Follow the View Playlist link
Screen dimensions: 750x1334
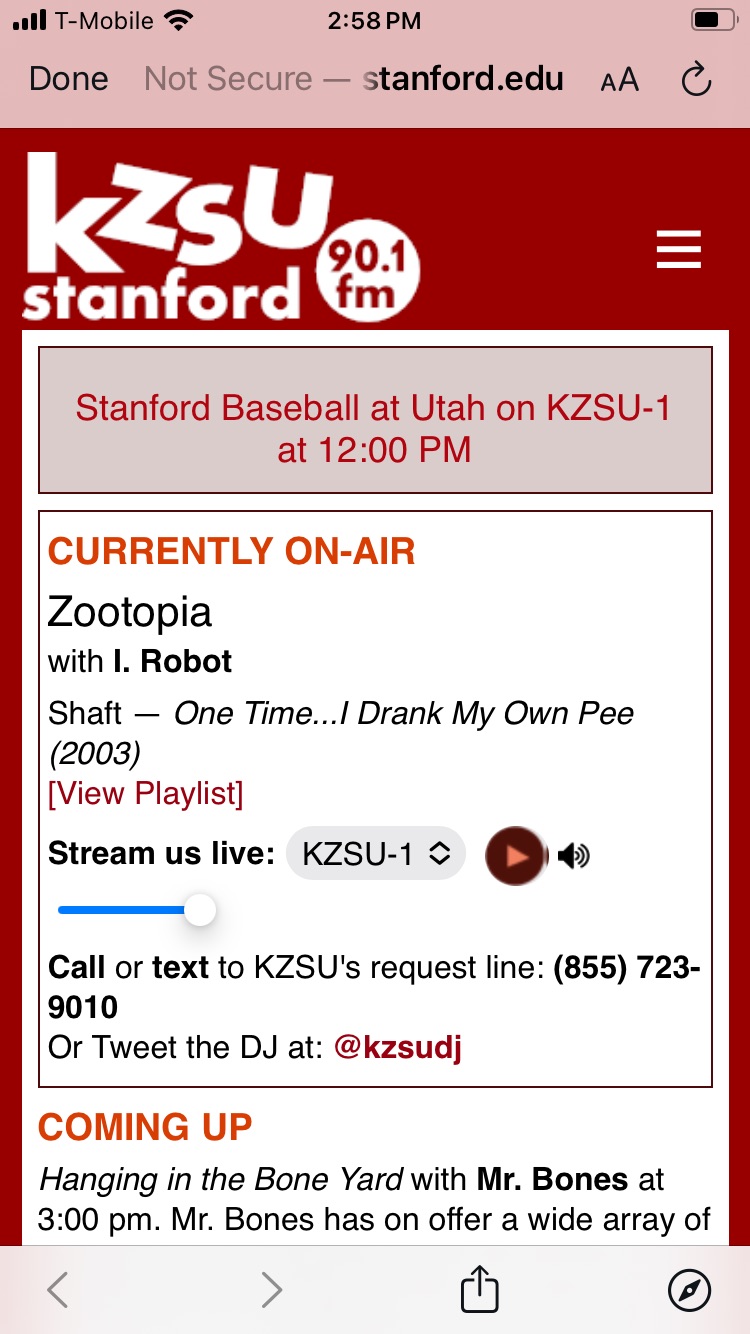tap(146, 793)
